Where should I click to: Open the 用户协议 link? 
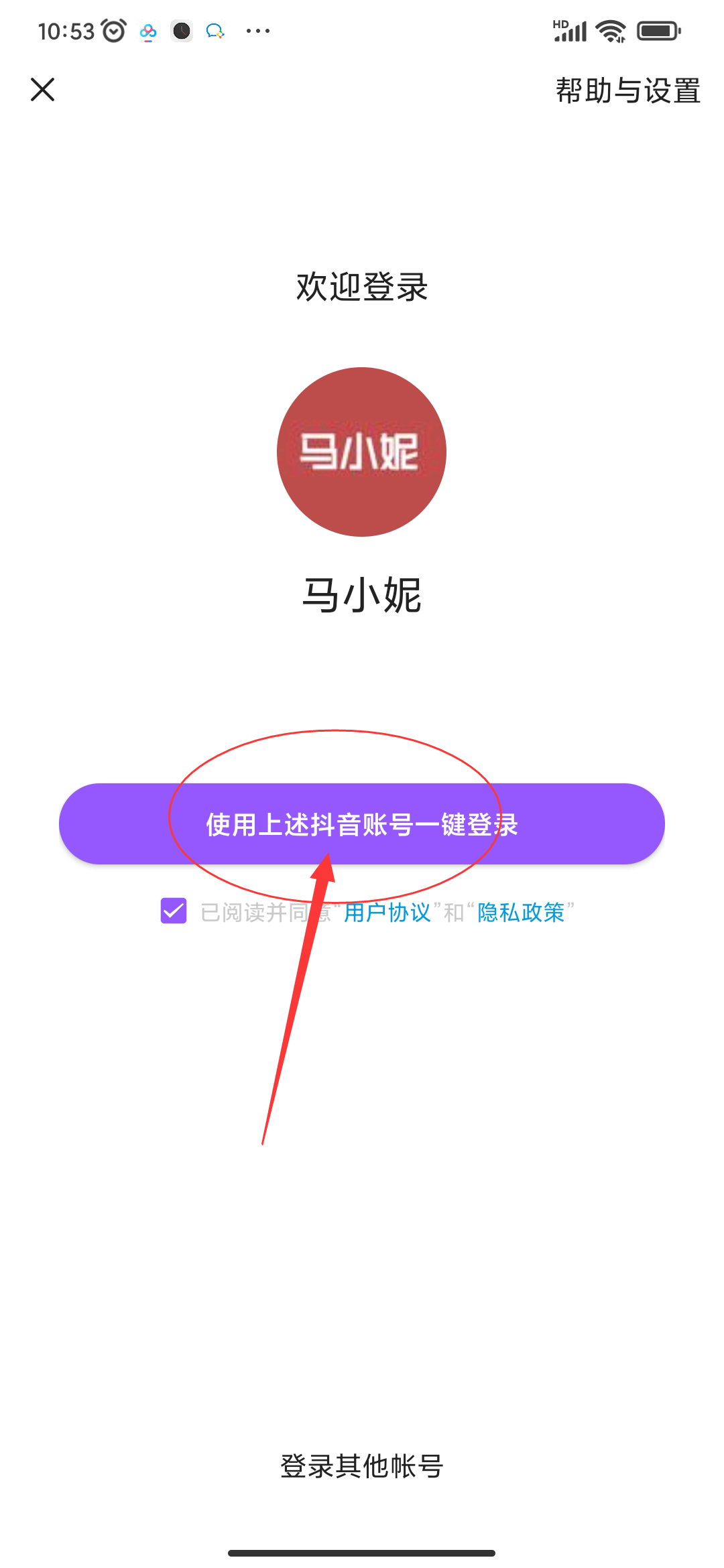387,912
